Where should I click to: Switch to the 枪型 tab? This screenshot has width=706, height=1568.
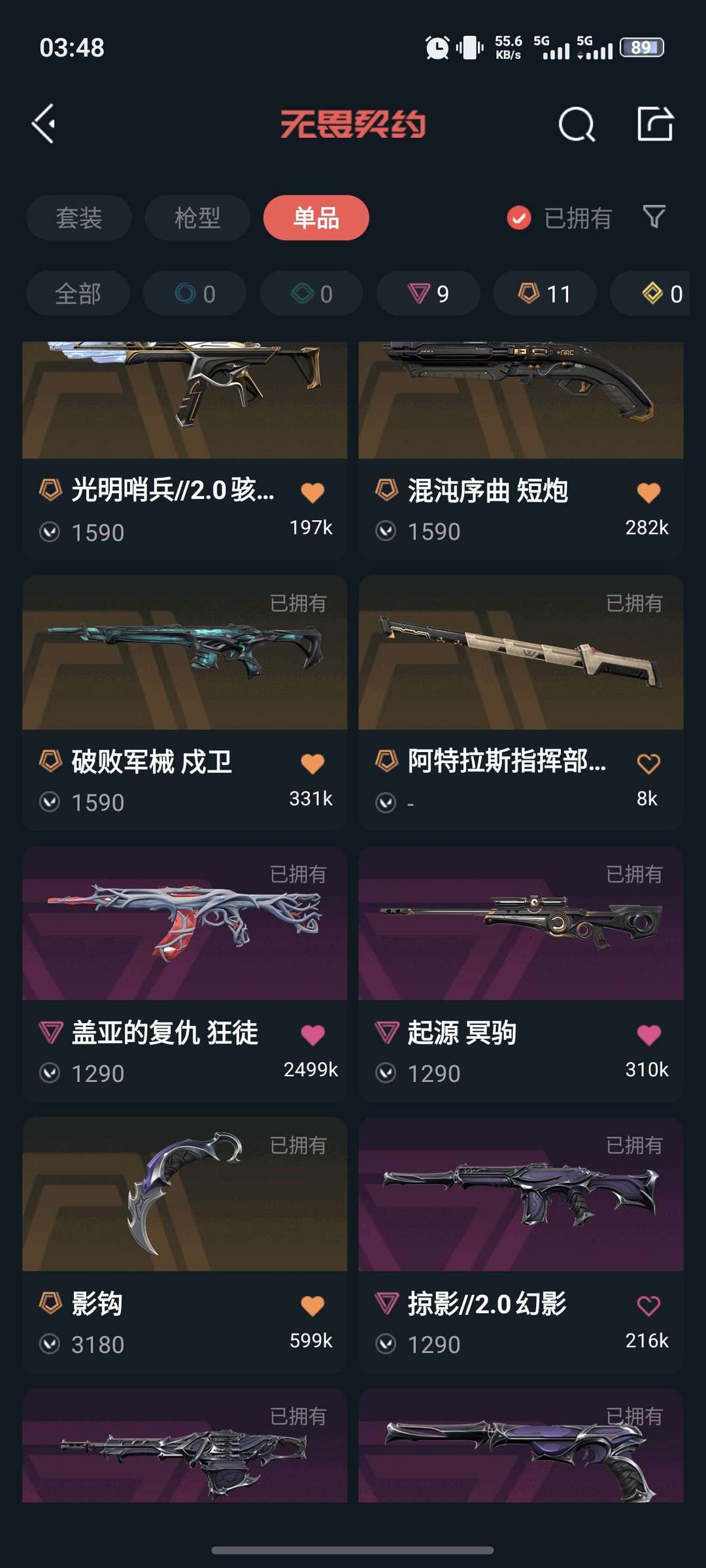click(197, 218)
